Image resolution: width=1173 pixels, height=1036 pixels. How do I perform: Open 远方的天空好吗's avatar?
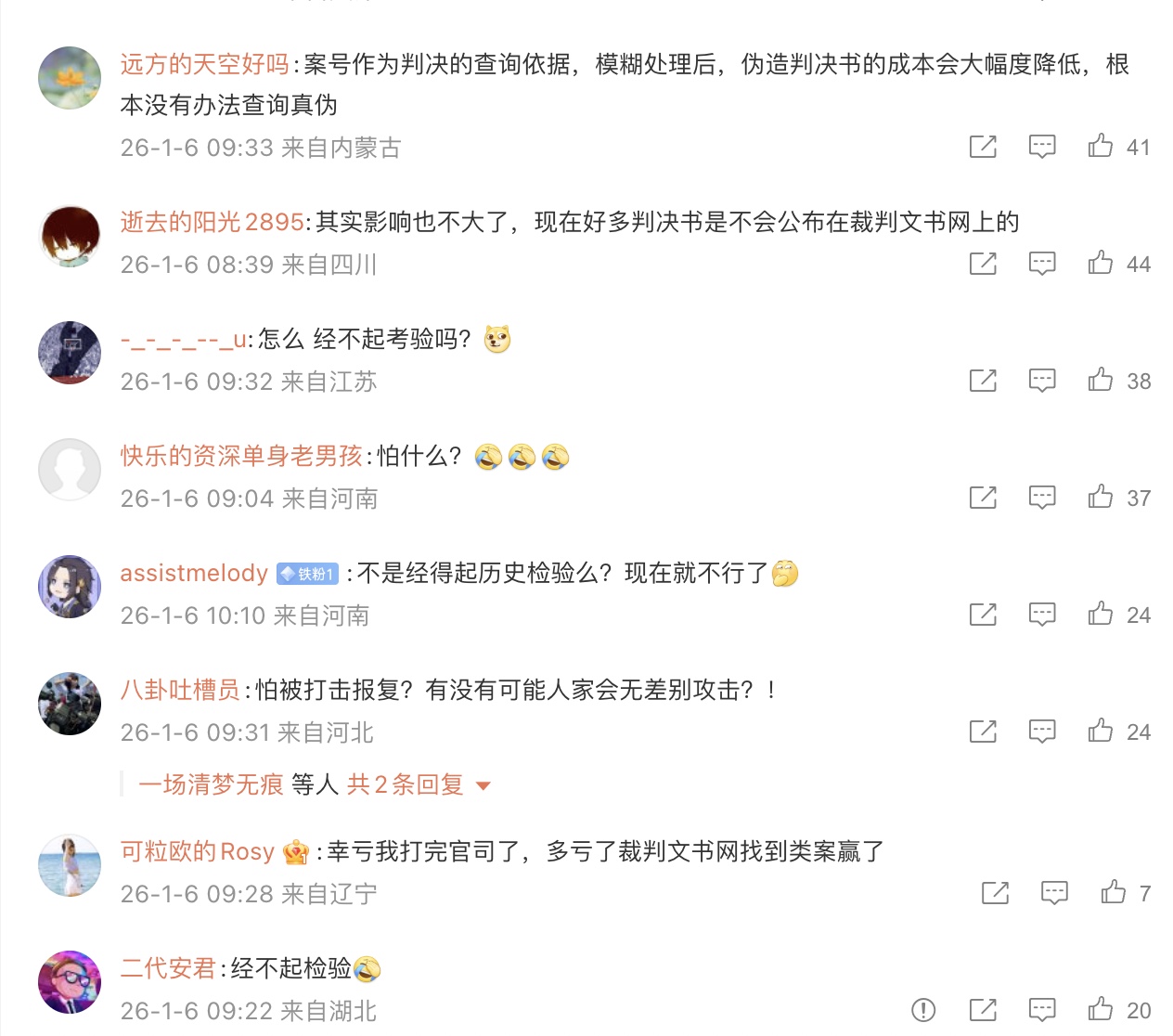pos(70,78)
